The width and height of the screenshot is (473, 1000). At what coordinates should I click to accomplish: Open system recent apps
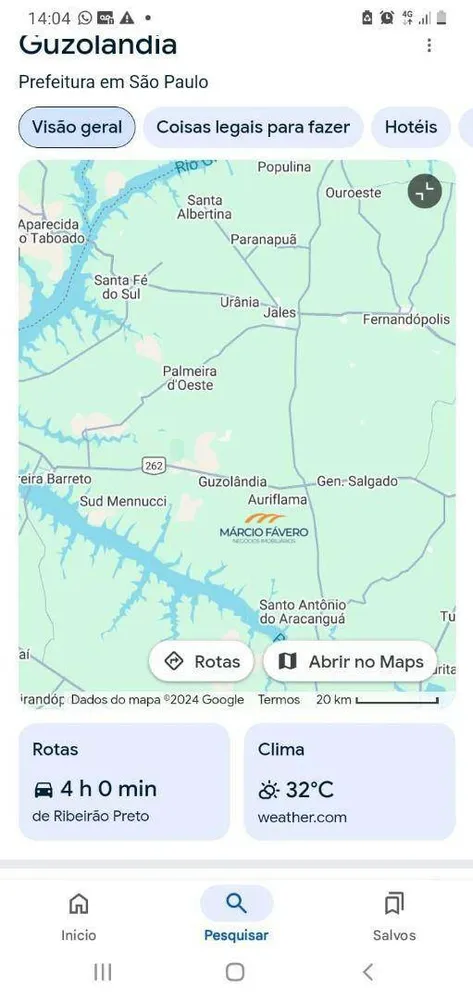coord(103,972)
